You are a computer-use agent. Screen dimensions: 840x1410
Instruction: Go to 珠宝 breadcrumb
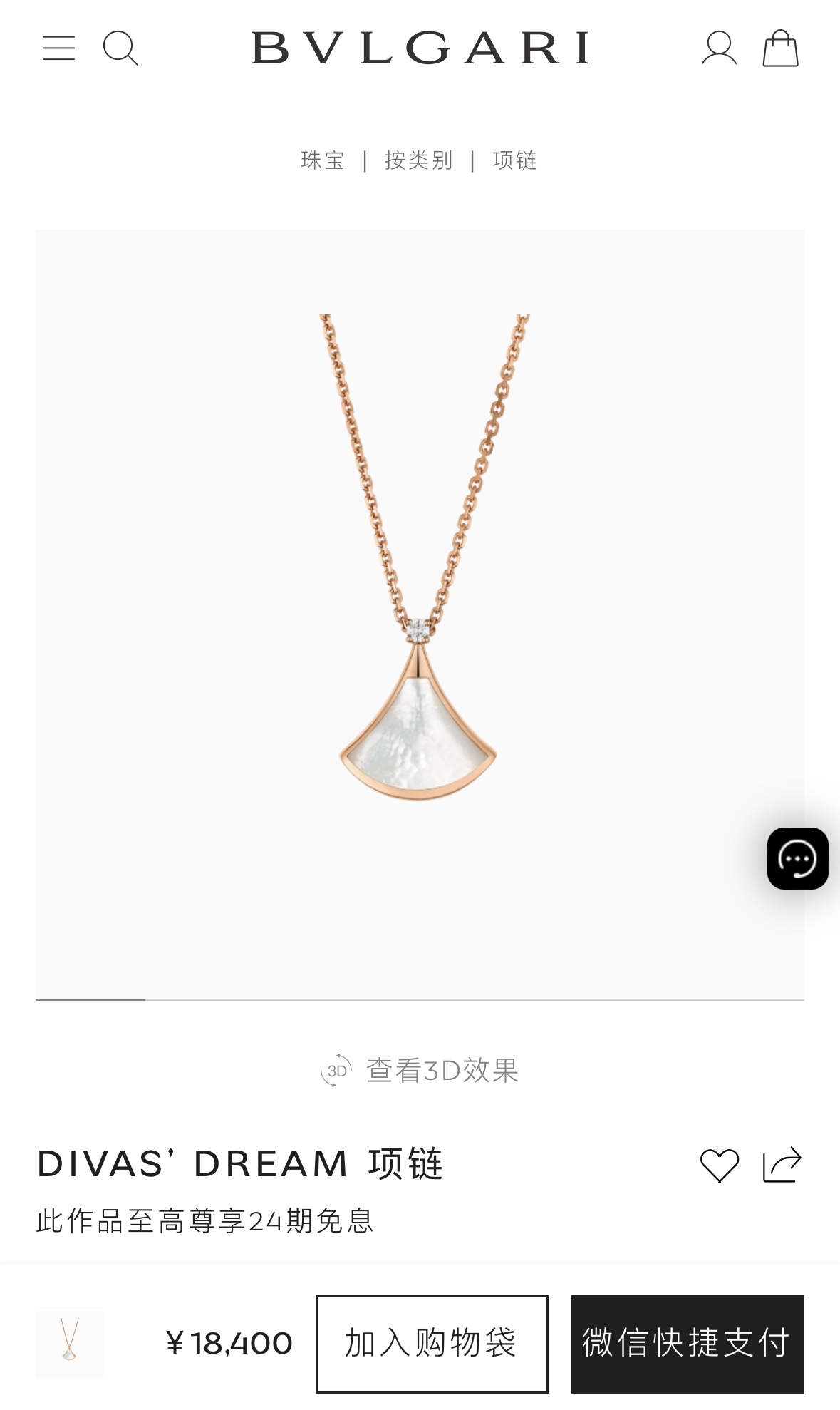(x=323, y=160)
